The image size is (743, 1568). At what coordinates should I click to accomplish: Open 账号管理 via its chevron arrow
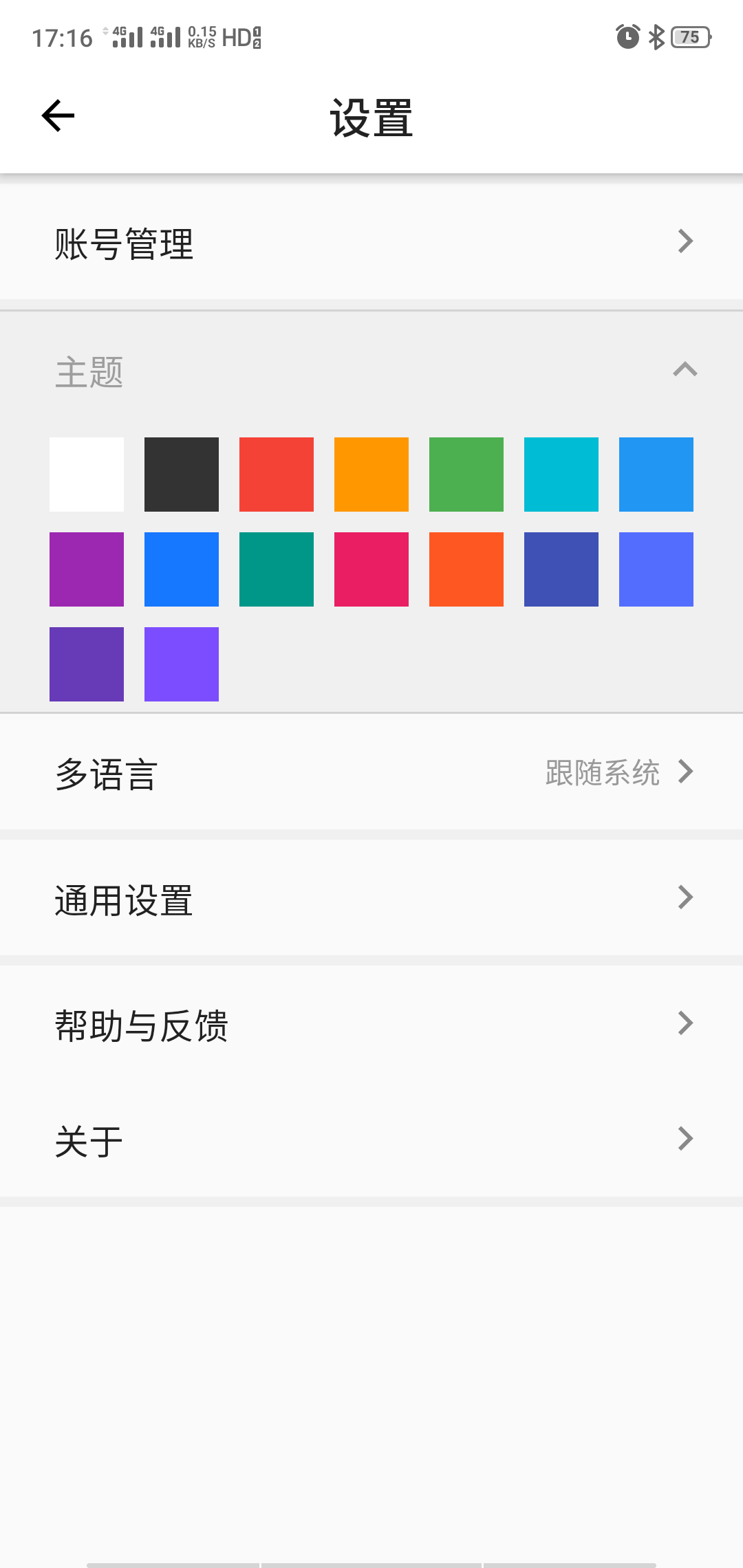point(684,241)
